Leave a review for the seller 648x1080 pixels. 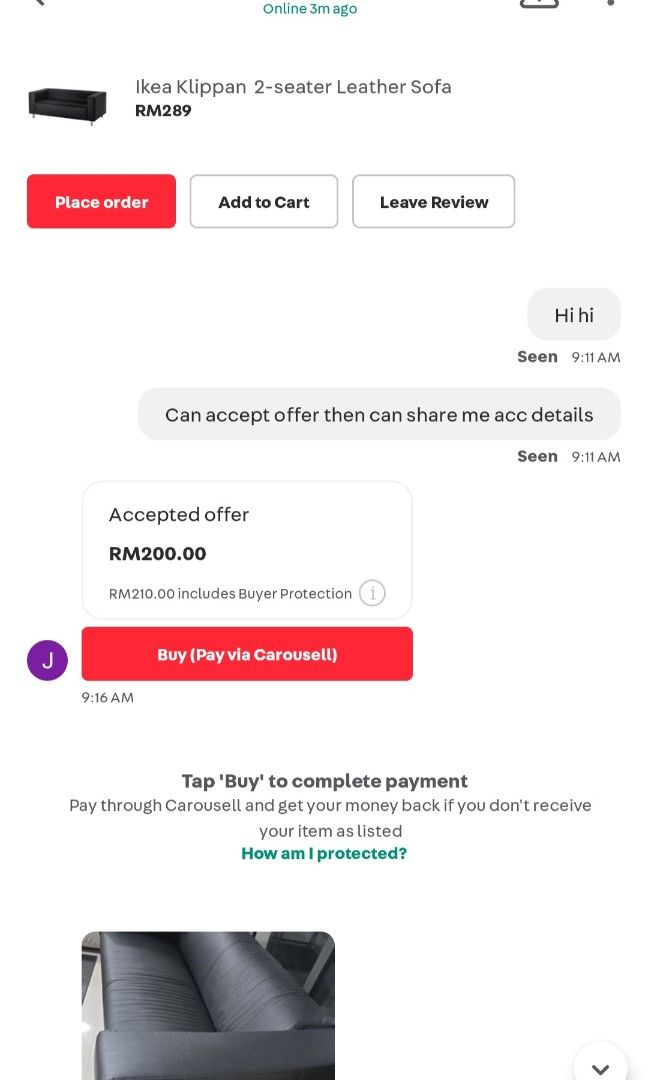[434, 201]
